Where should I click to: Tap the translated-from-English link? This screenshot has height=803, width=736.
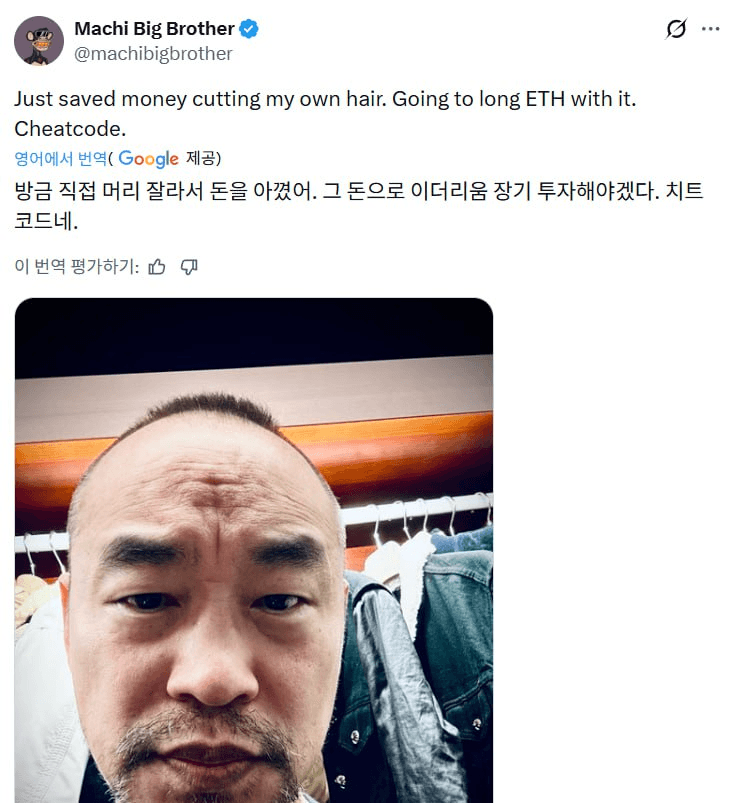pos(61,158)
